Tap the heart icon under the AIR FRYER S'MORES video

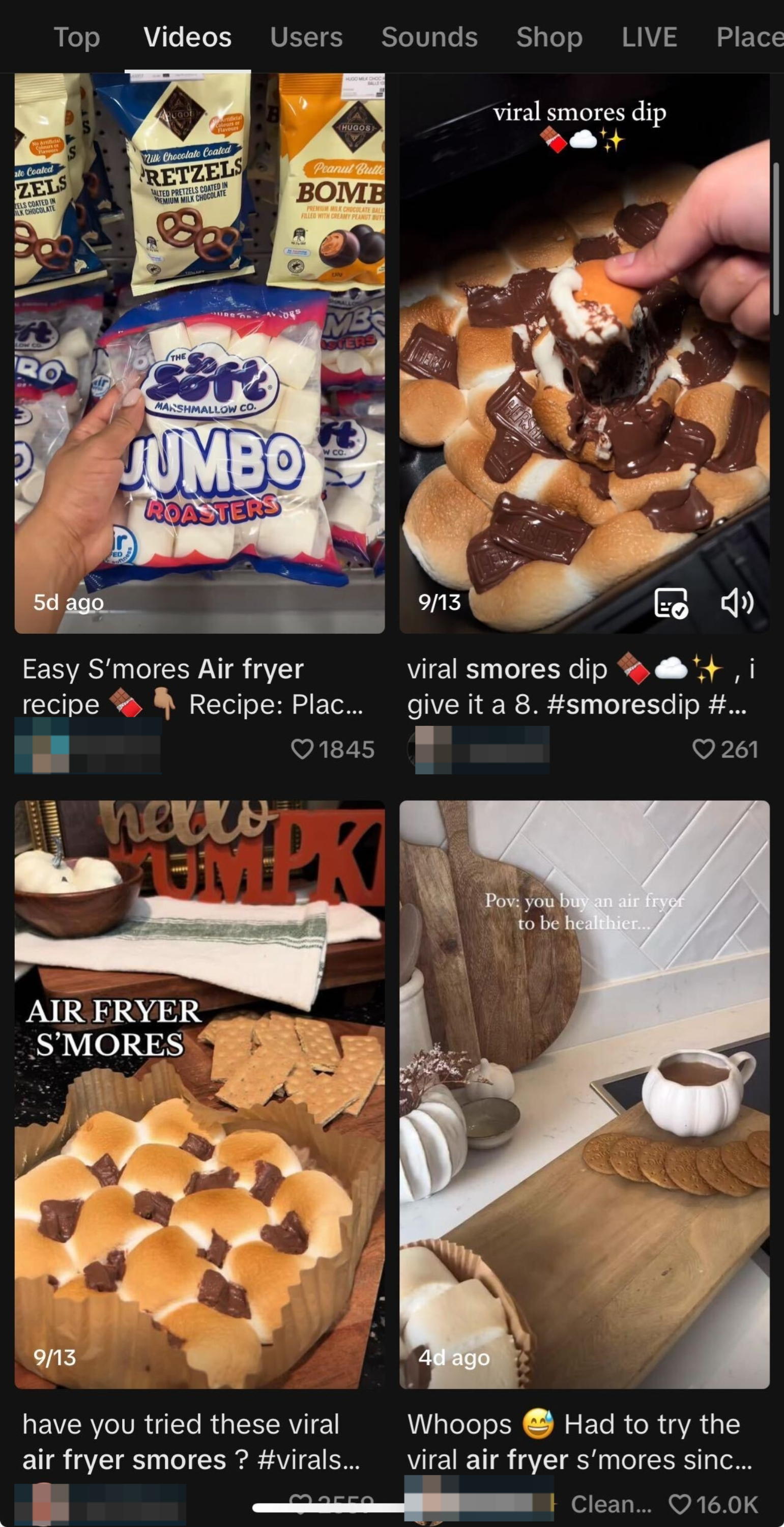click(302, 1504)
